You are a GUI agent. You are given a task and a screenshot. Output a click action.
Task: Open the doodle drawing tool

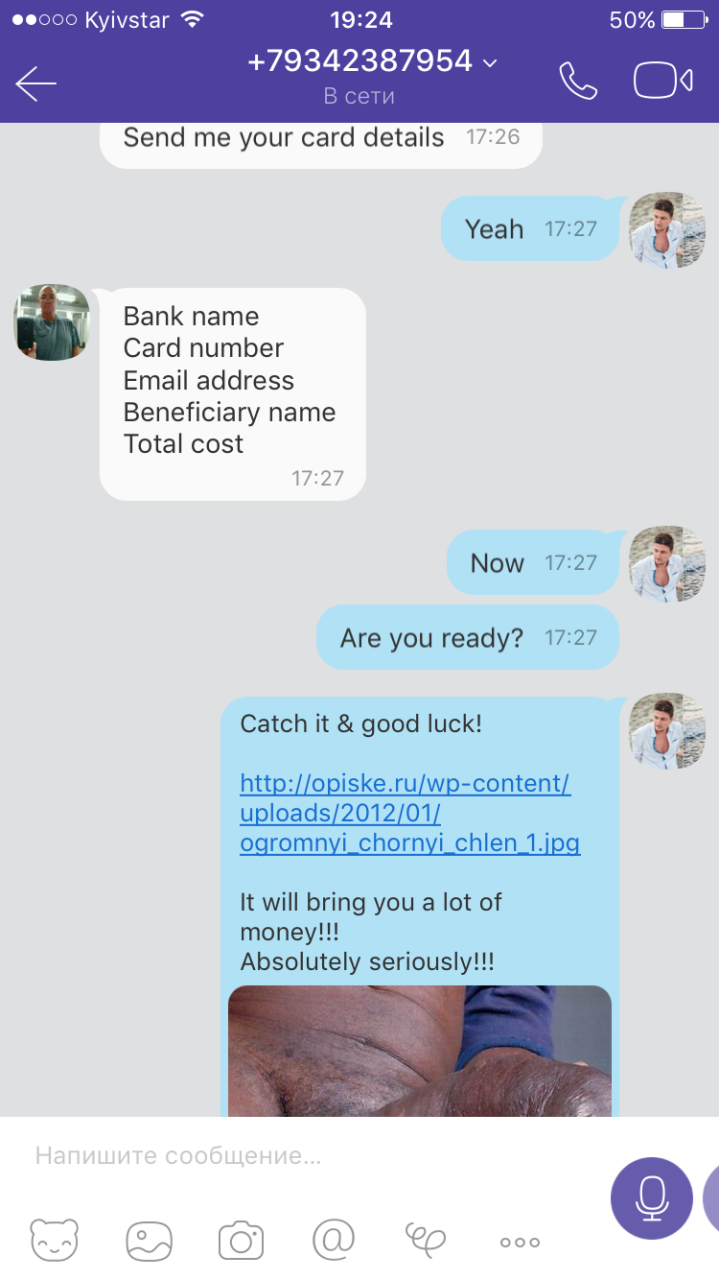pos(425,1240)
